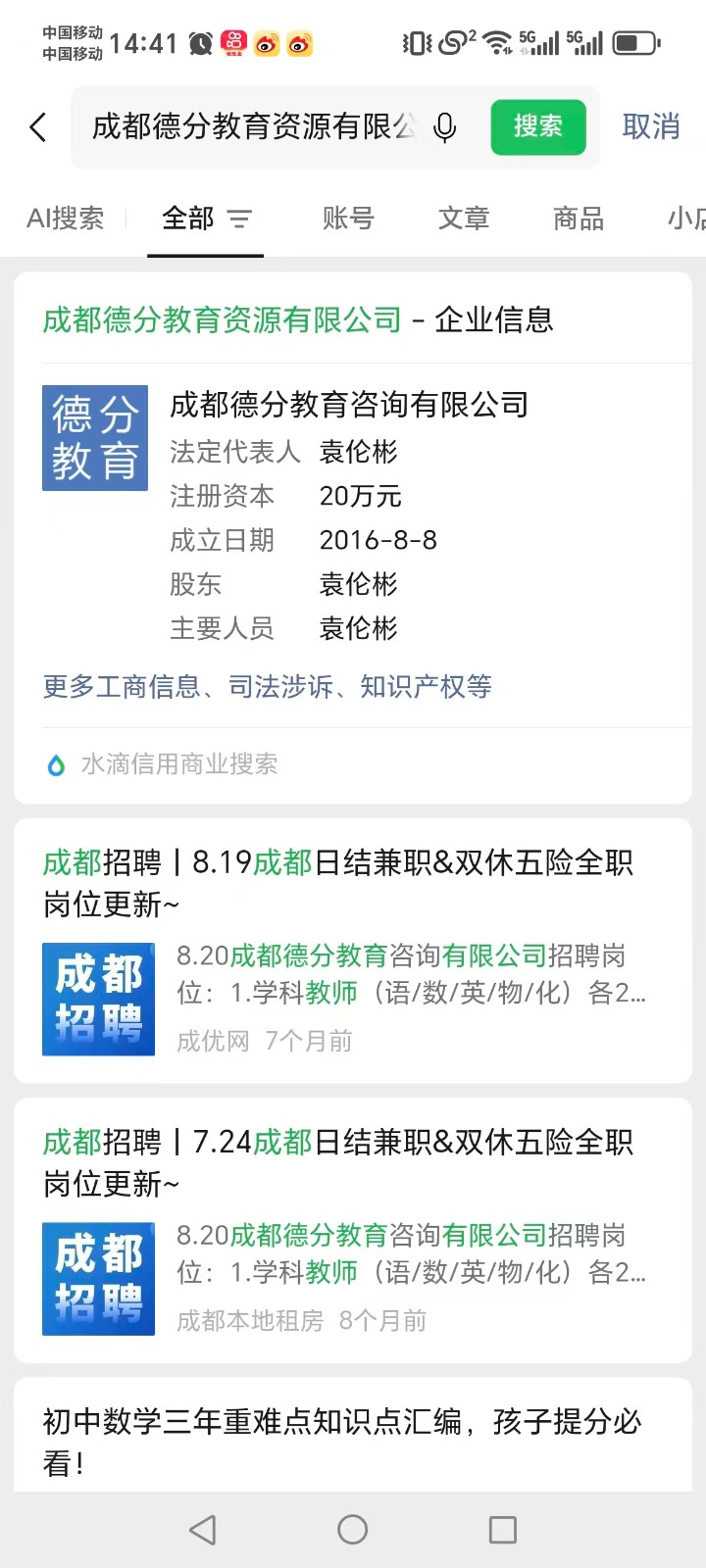Viewport: 706px width, 1568px height.
Task: Switch to the 商品 tab
Action: click(579, 219)
